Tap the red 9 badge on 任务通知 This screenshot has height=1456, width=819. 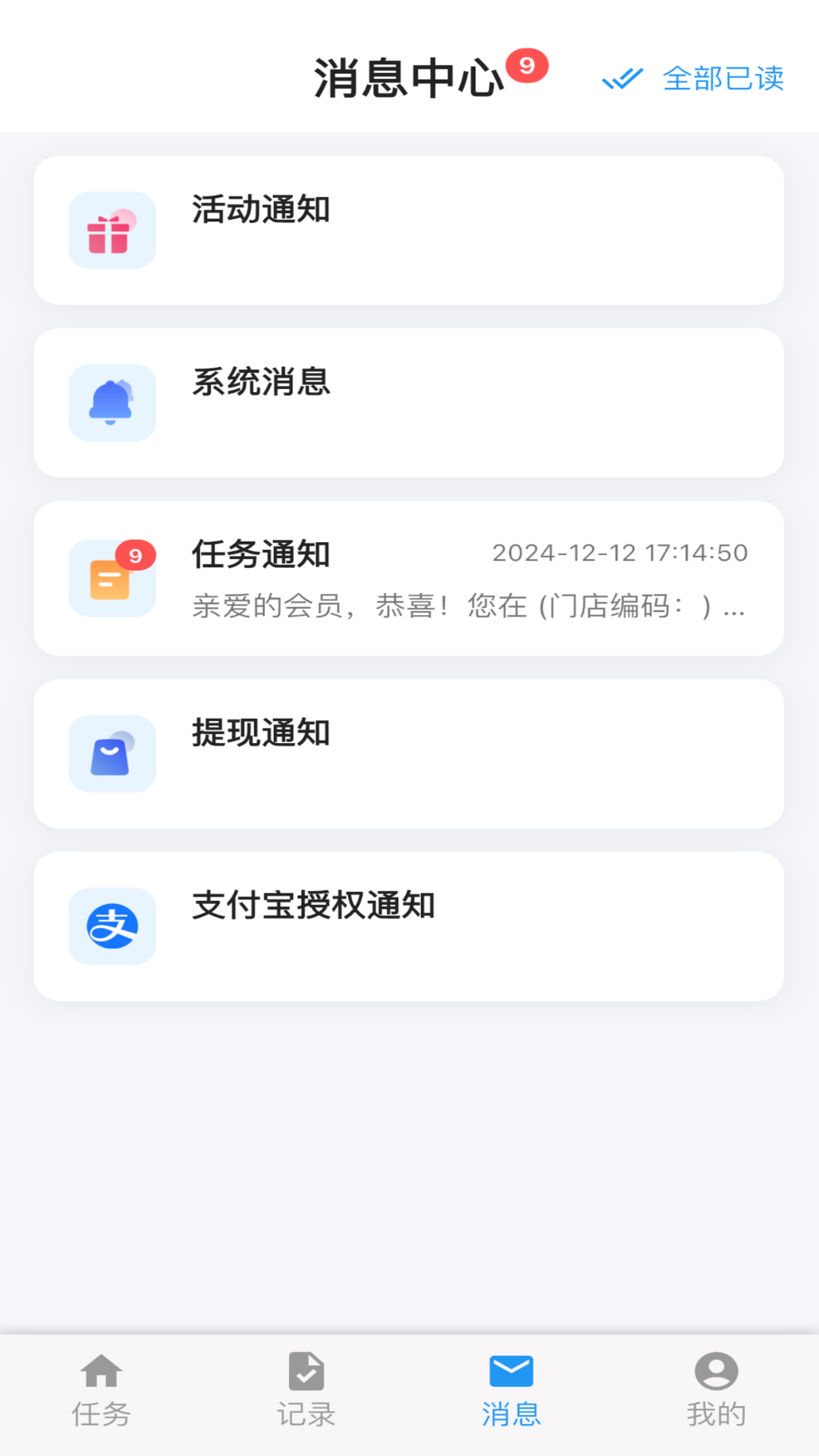click(x=136, y=554)
